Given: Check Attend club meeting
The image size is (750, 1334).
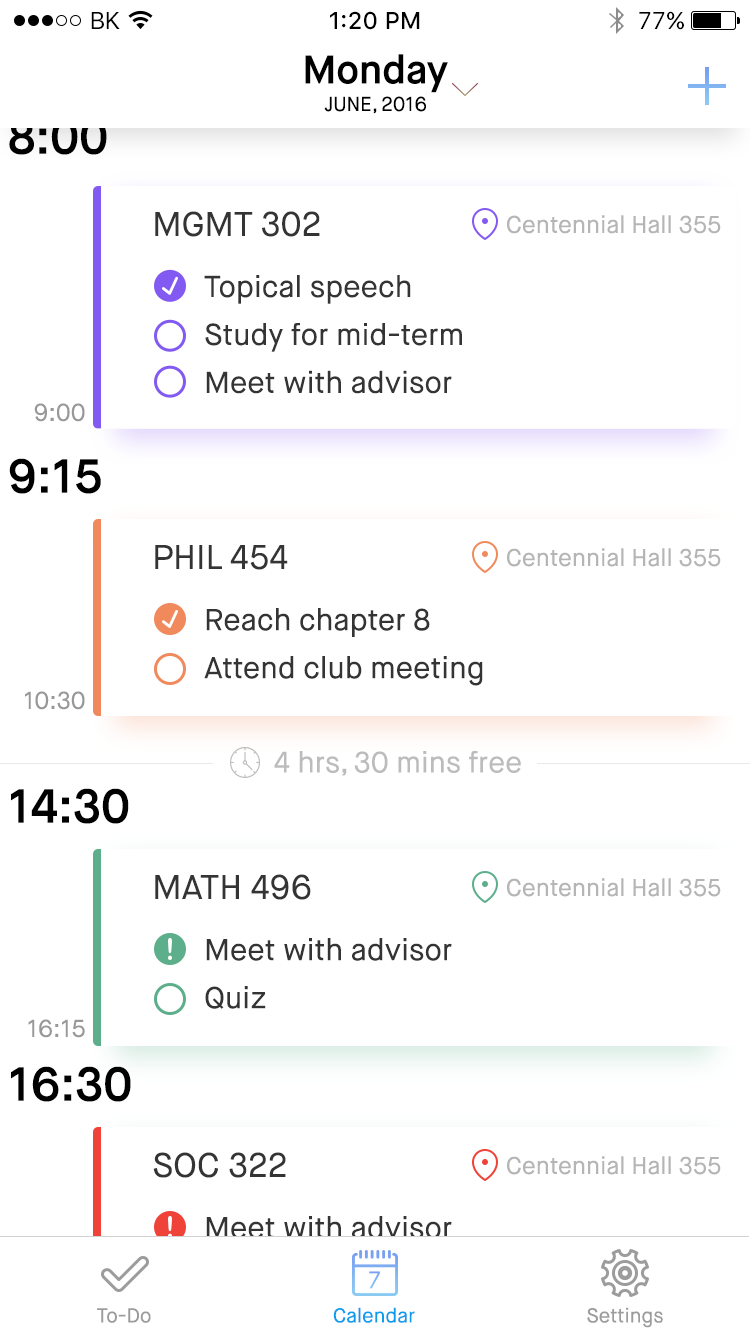Looking at the screenshot, I should click(170, 668).
